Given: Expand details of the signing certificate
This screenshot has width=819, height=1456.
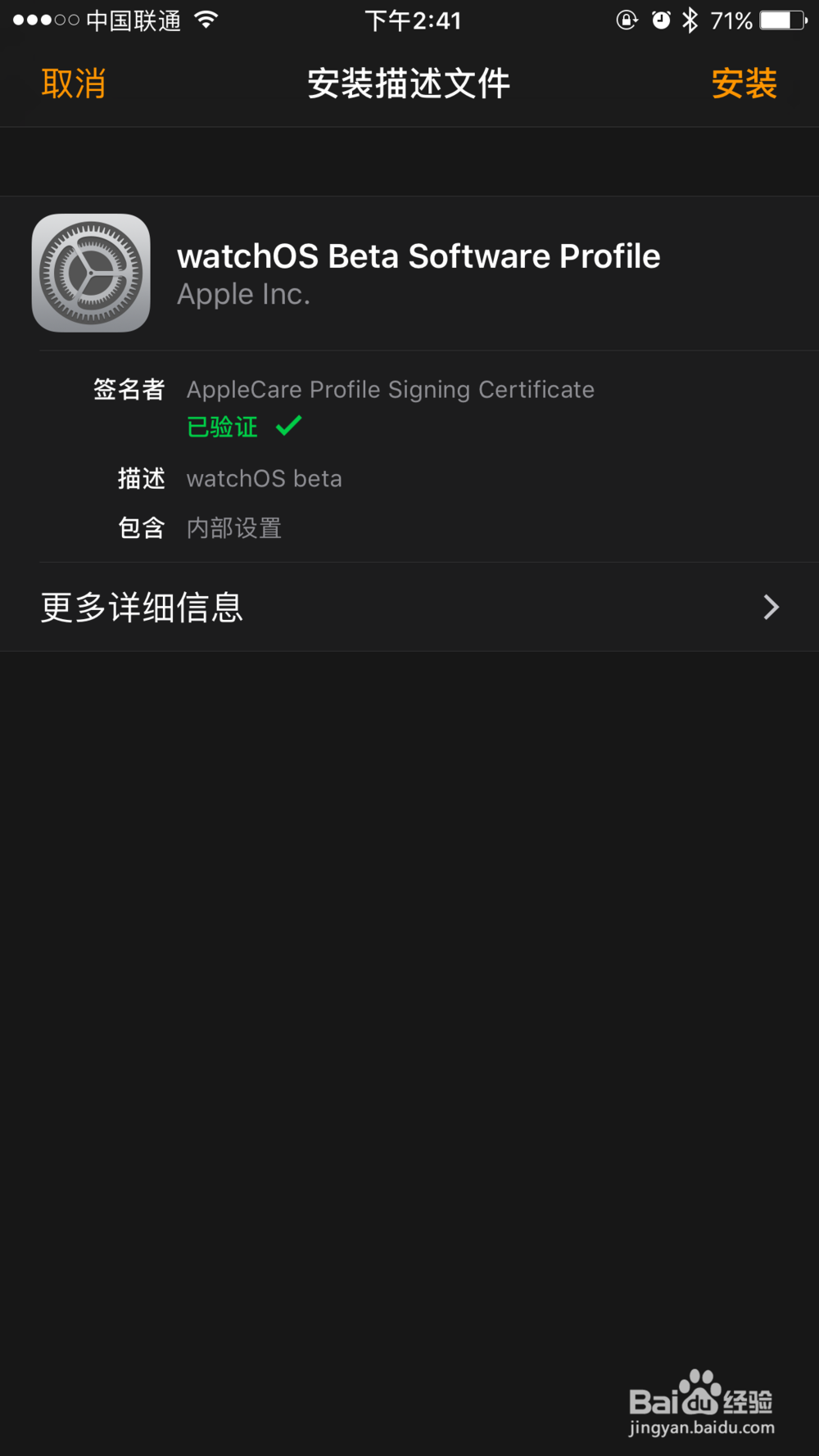Looking at the screenshot, I should pos(391,389).
